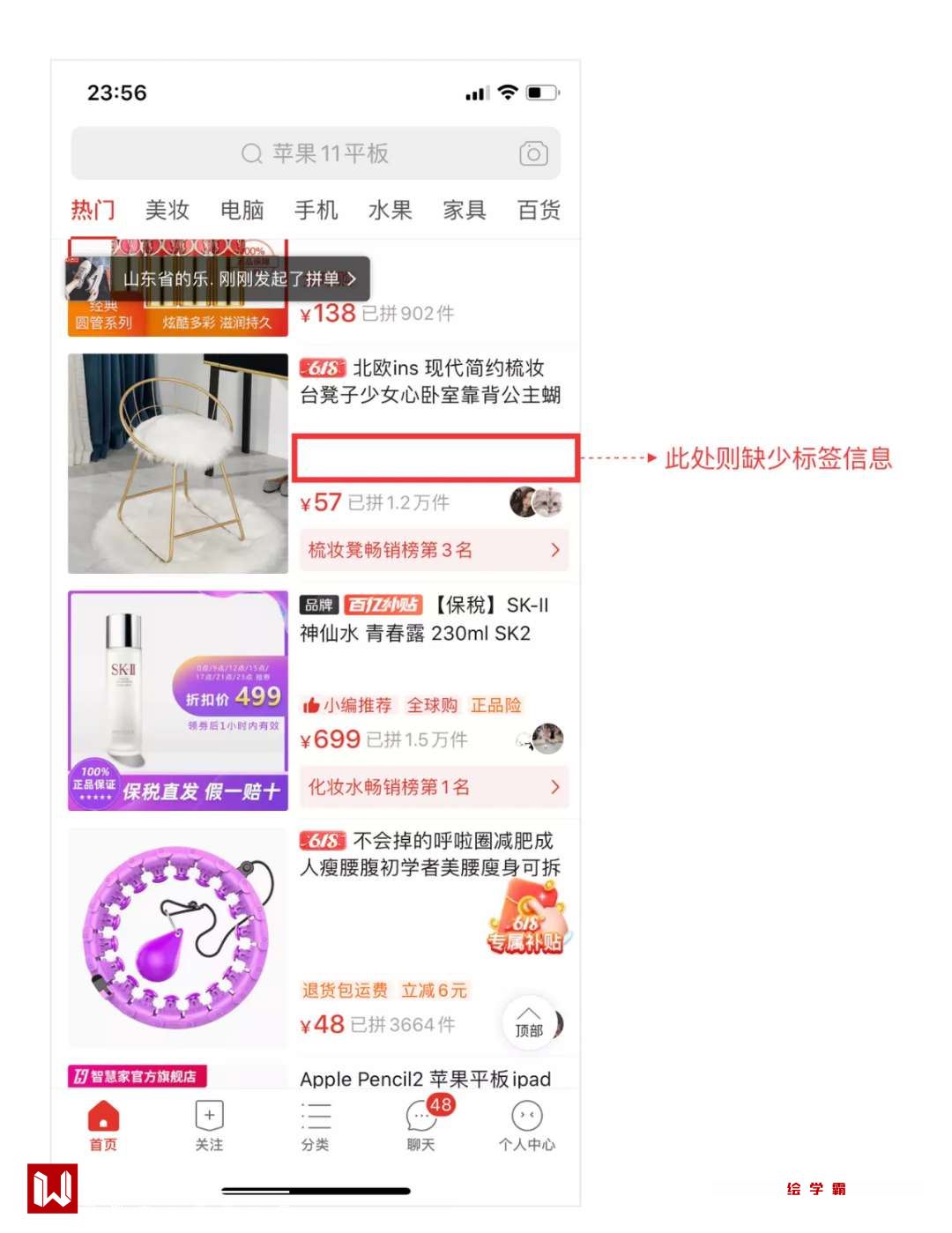Screen dimensions: 952x1233
Task: Open the 分类 categories tab
Action: (315, 1125)
